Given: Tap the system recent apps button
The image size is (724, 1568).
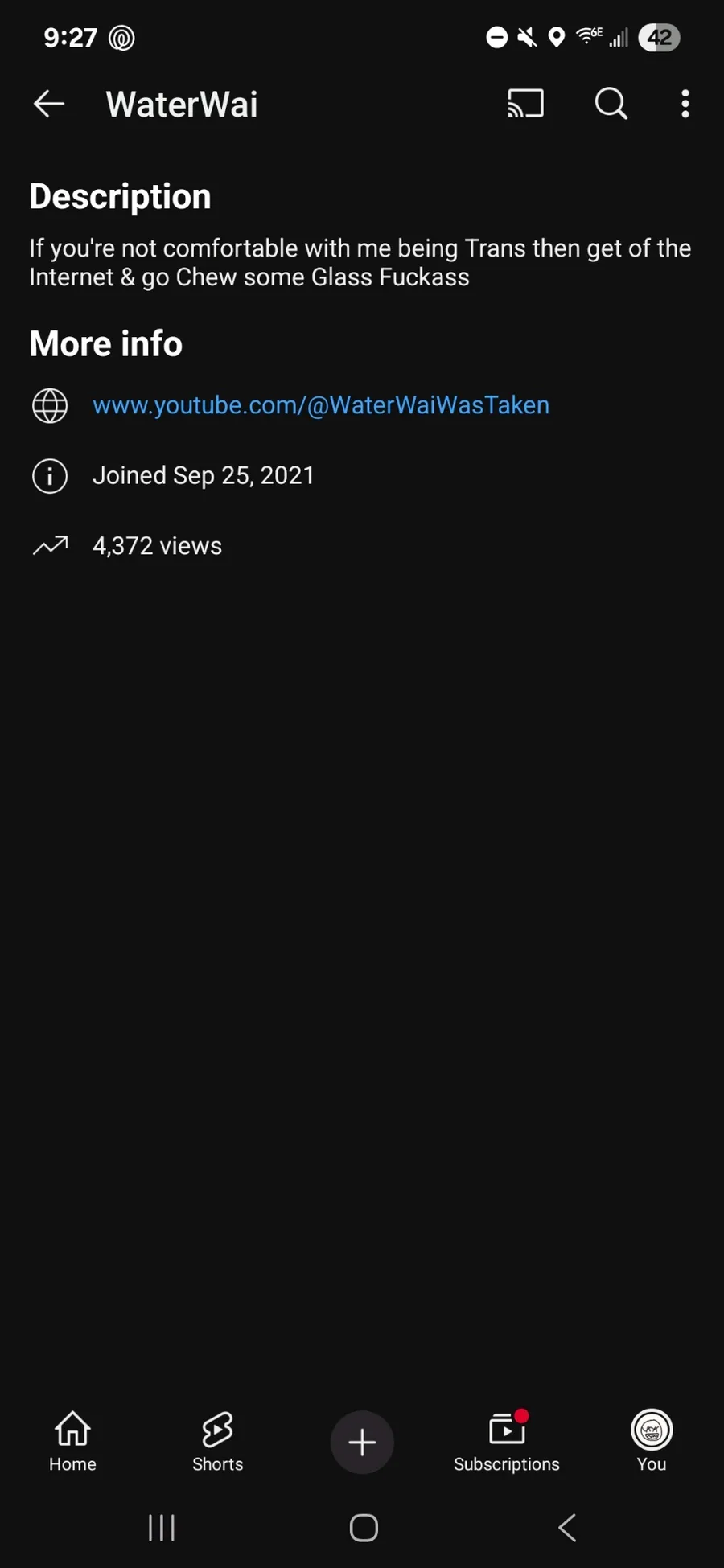Looking at the screenshot, I should (162, 1528).
